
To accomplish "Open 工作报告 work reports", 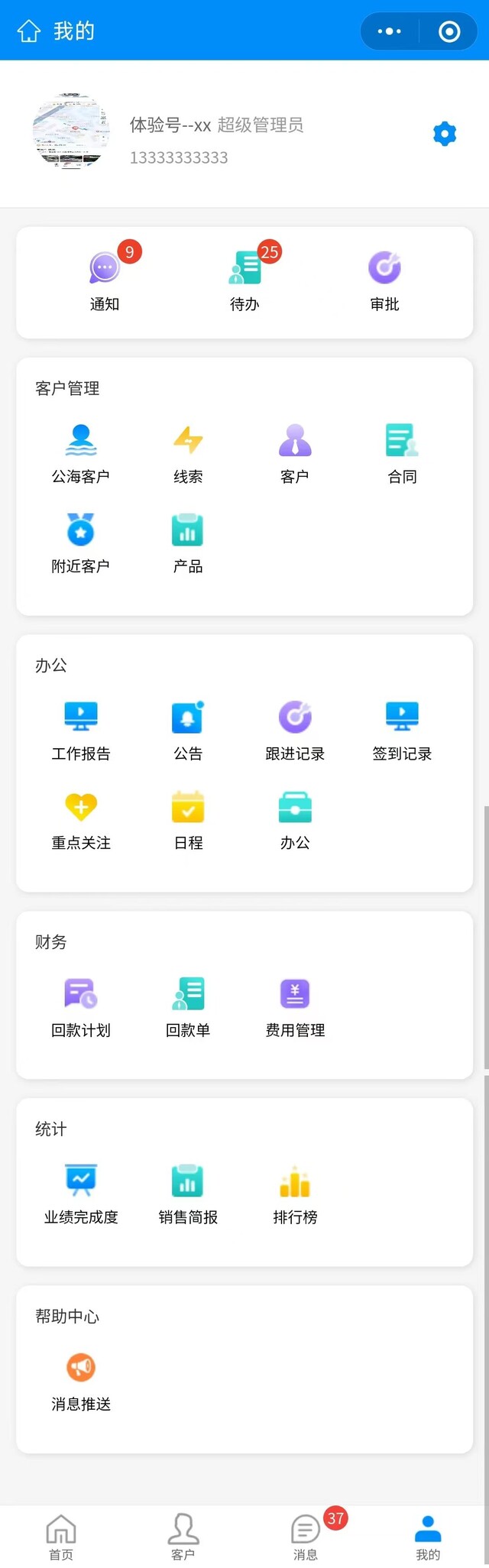I will (81, 731).
